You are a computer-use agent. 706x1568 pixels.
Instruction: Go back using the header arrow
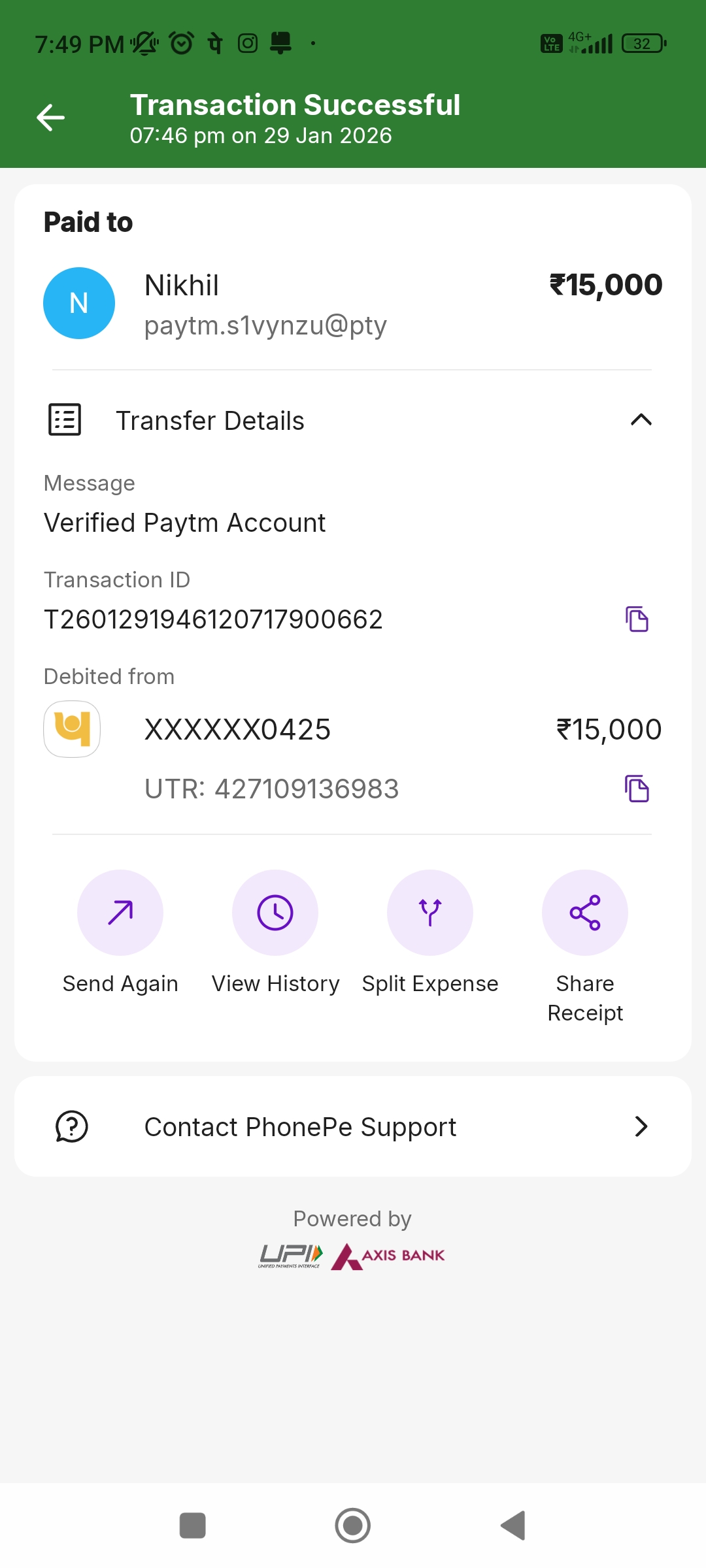point(50,118)
